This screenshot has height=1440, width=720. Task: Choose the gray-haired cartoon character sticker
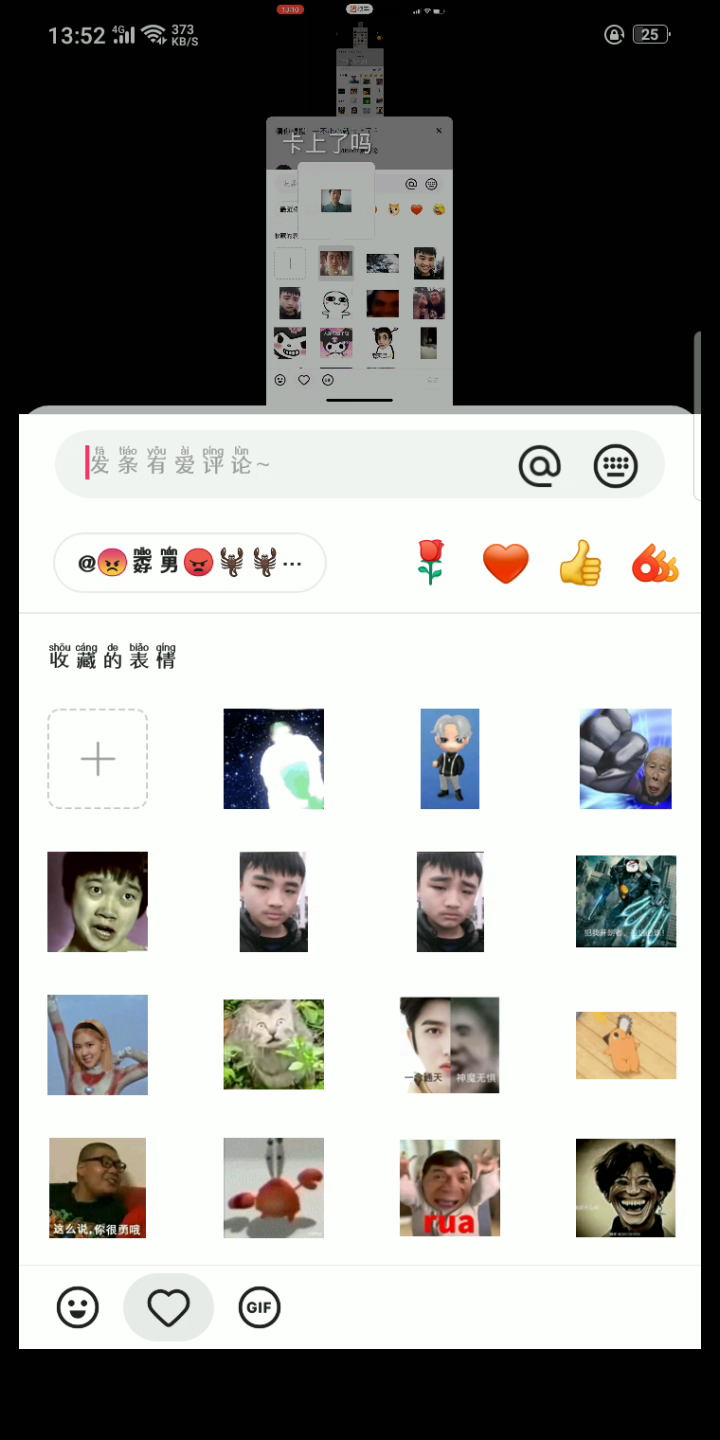click(450, 759)
